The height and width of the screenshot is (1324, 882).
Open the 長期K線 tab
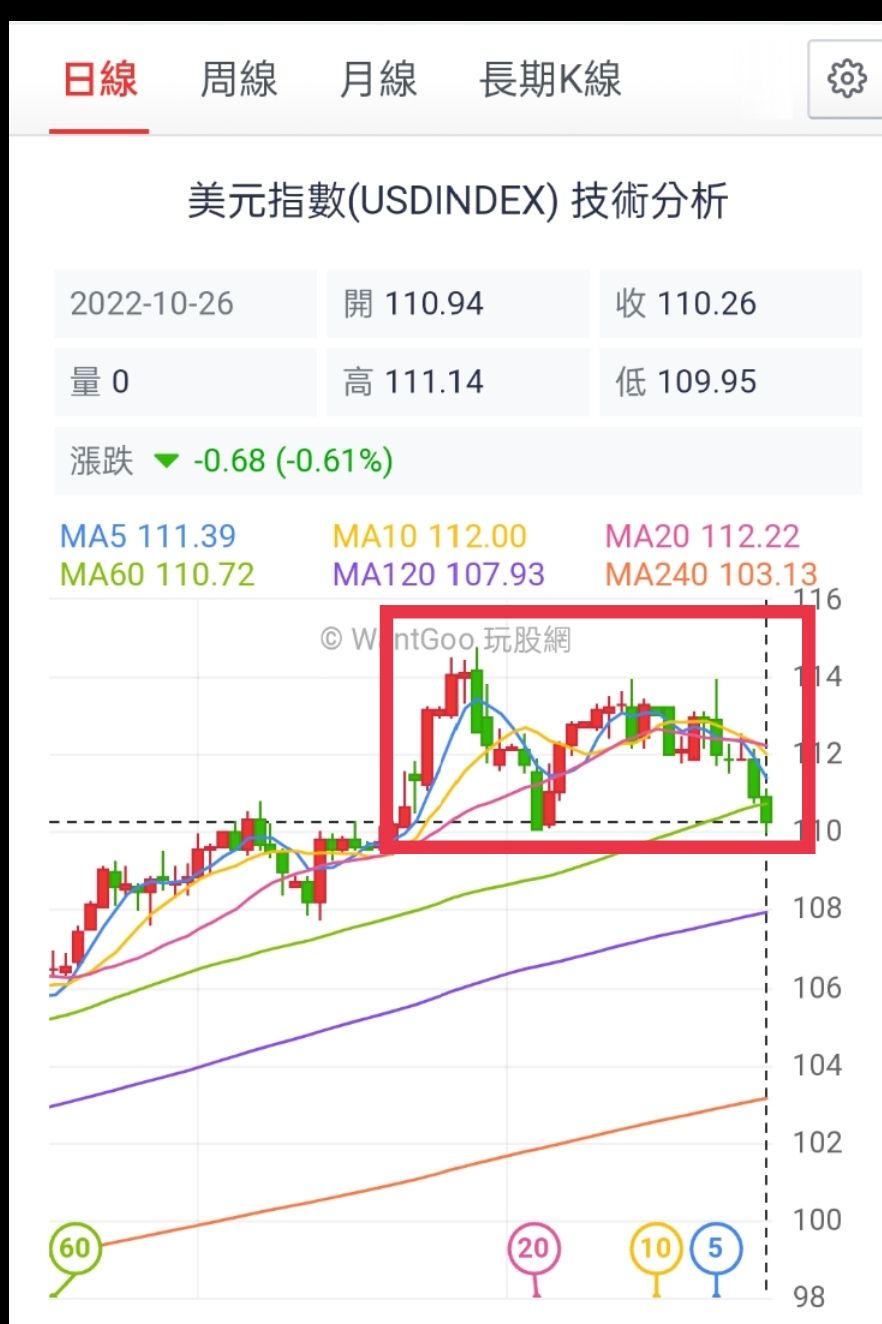click(550, 80)
